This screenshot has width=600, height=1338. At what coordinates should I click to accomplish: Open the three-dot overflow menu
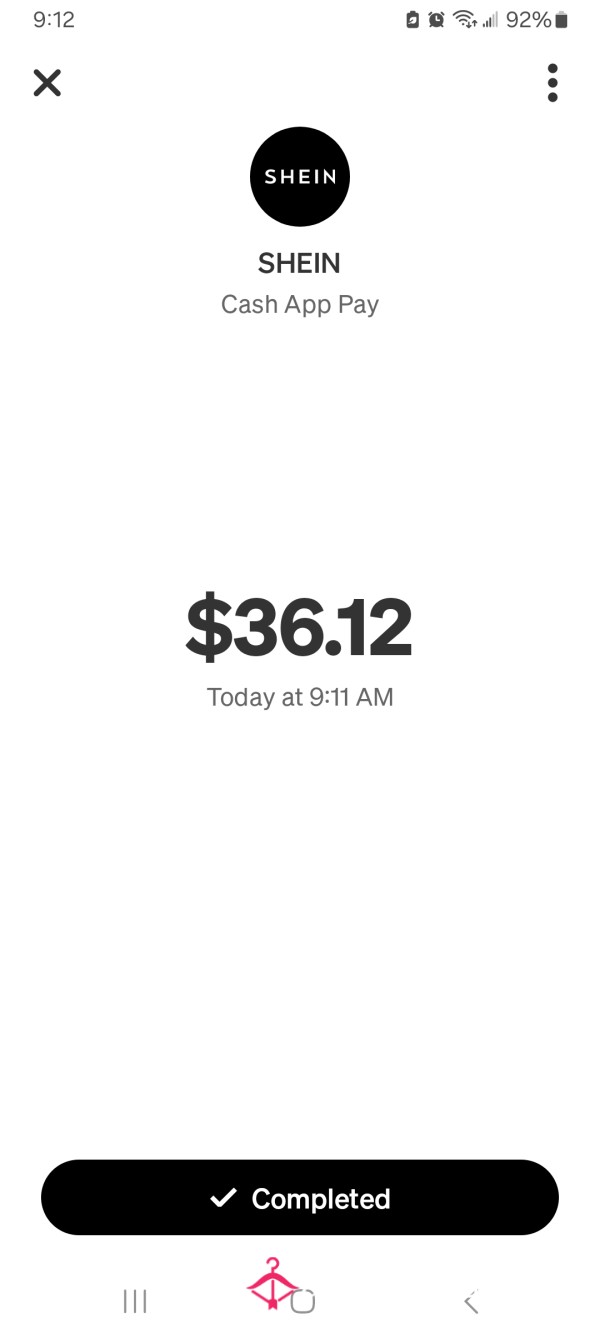point(552,83)
